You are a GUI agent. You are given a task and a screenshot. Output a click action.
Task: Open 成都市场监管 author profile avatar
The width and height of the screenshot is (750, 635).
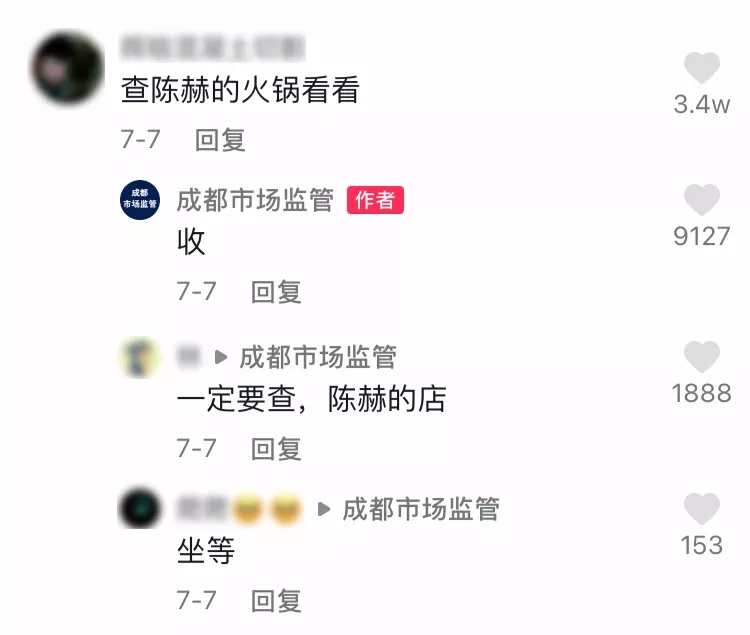(140, 201)
